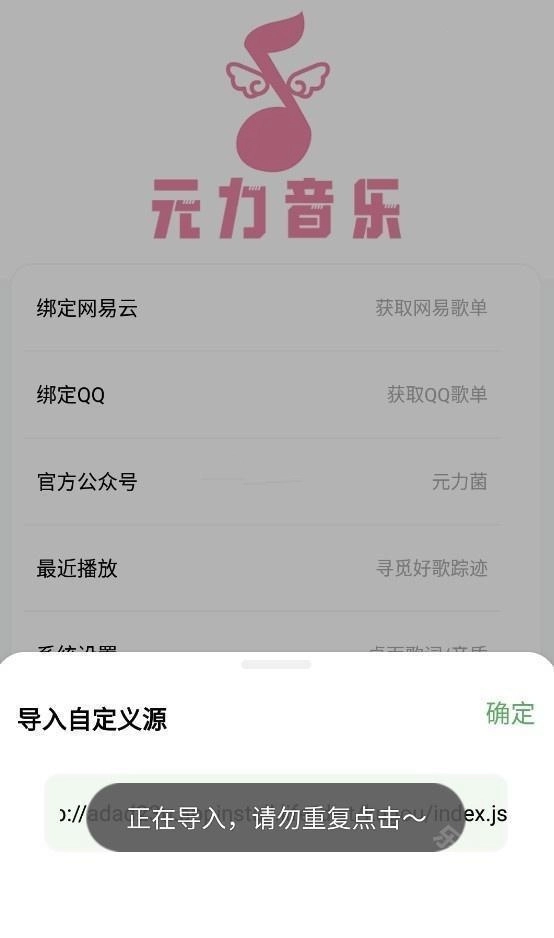Confirm import with 确定
The height and width of the screenshot is (938, 554).
(510, 713)
